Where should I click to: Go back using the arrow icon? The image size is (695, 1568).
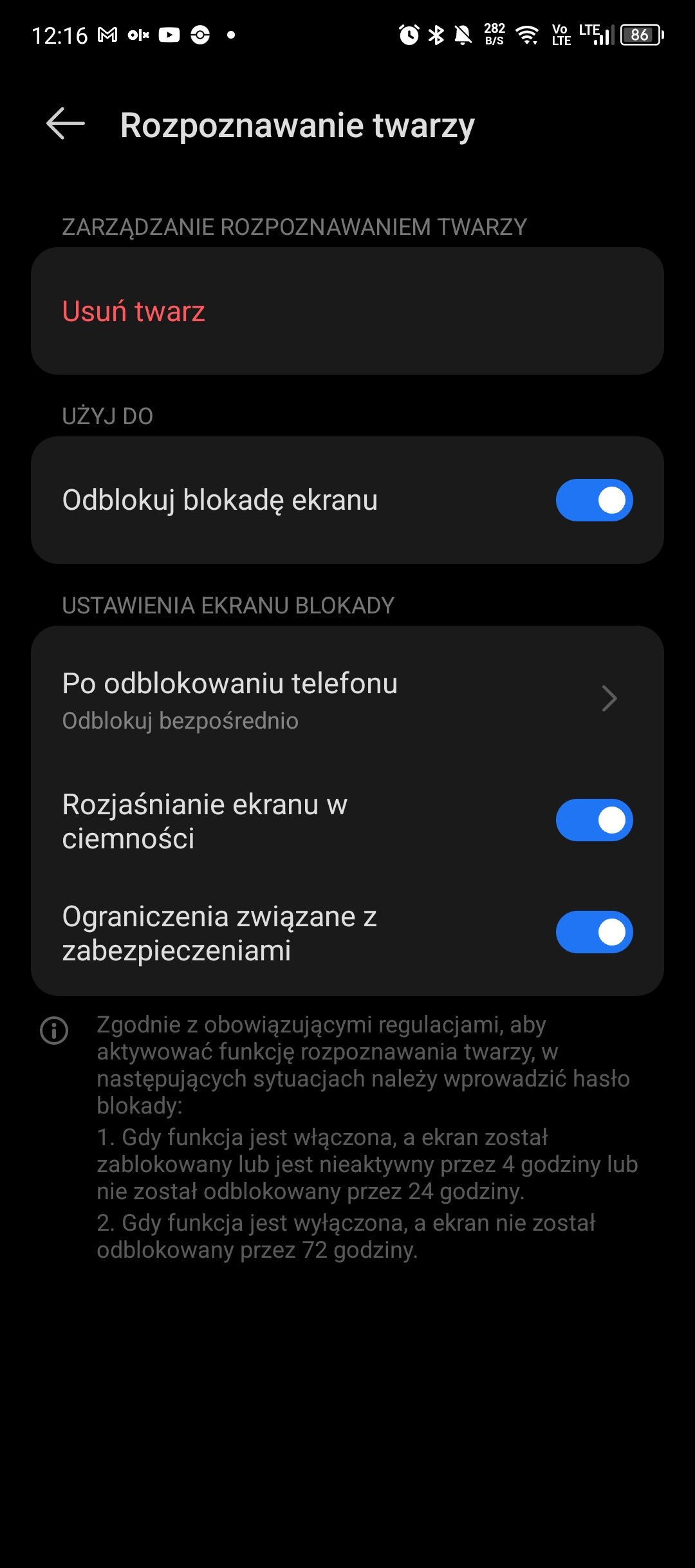pos(66,124)
